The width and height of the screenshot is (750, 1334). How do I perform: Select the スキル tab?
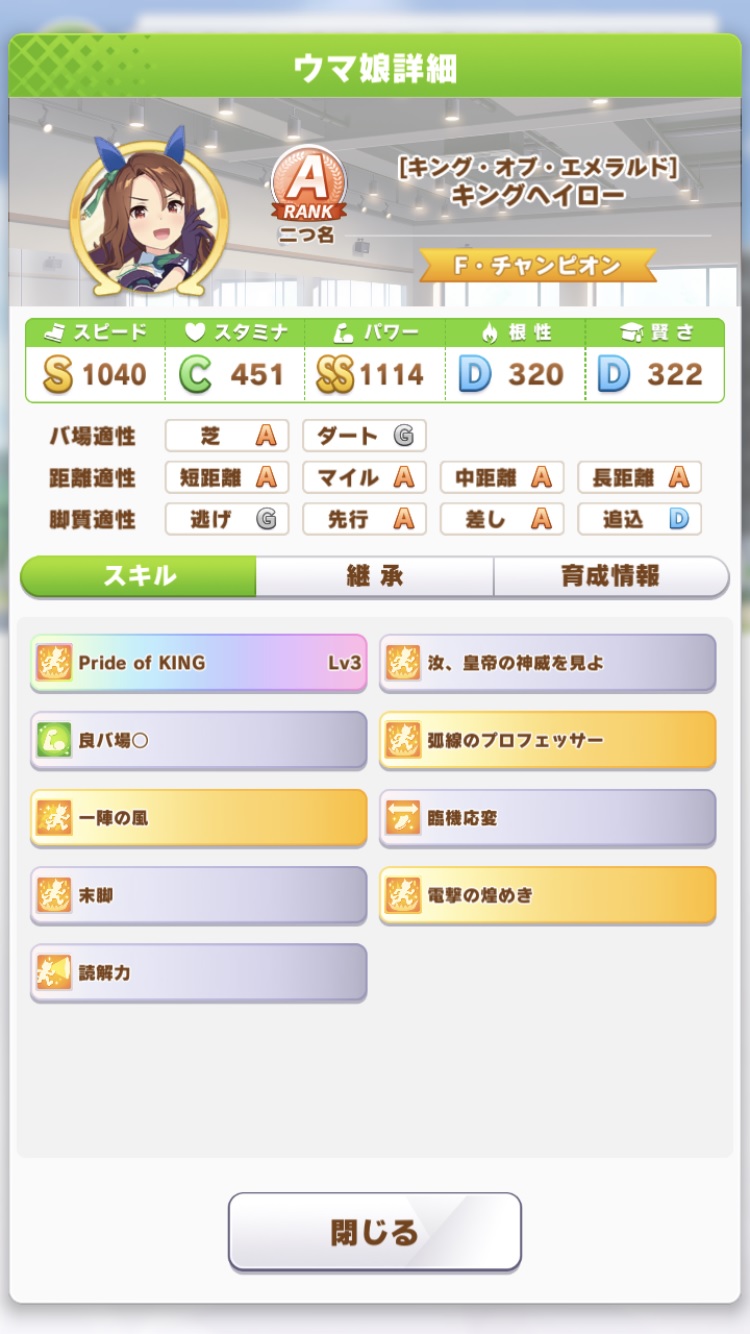[139, 576]
